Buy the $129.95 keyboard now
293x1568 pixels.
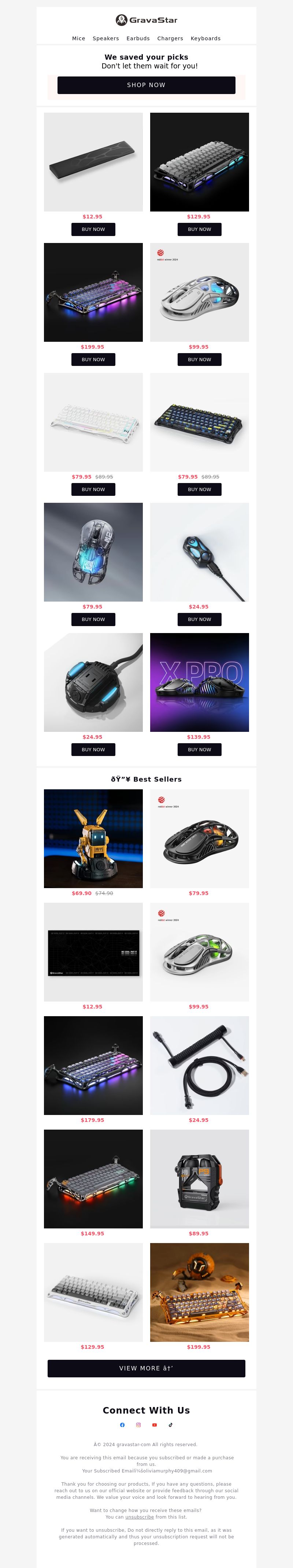(199, 229)
